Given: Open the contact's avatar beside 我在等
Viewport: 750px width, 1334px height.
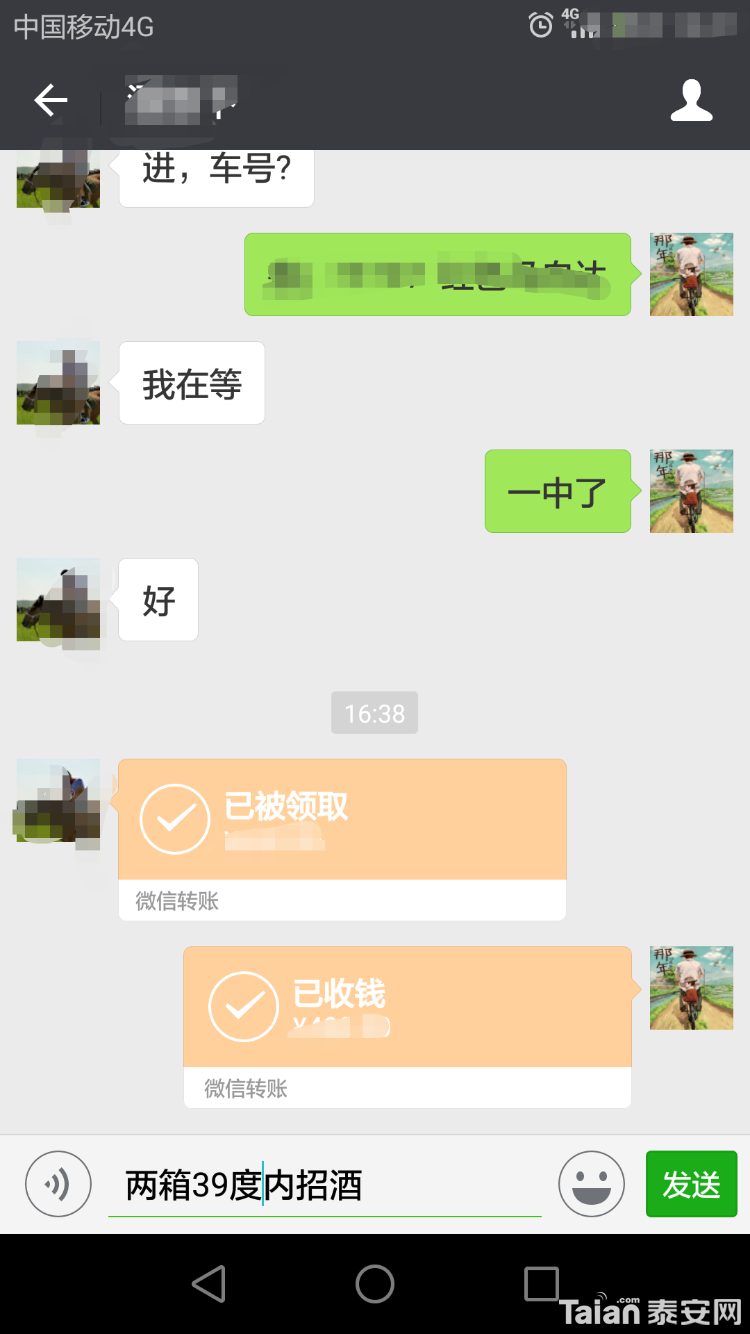Looking at the screenshot, I should (58, 383).
